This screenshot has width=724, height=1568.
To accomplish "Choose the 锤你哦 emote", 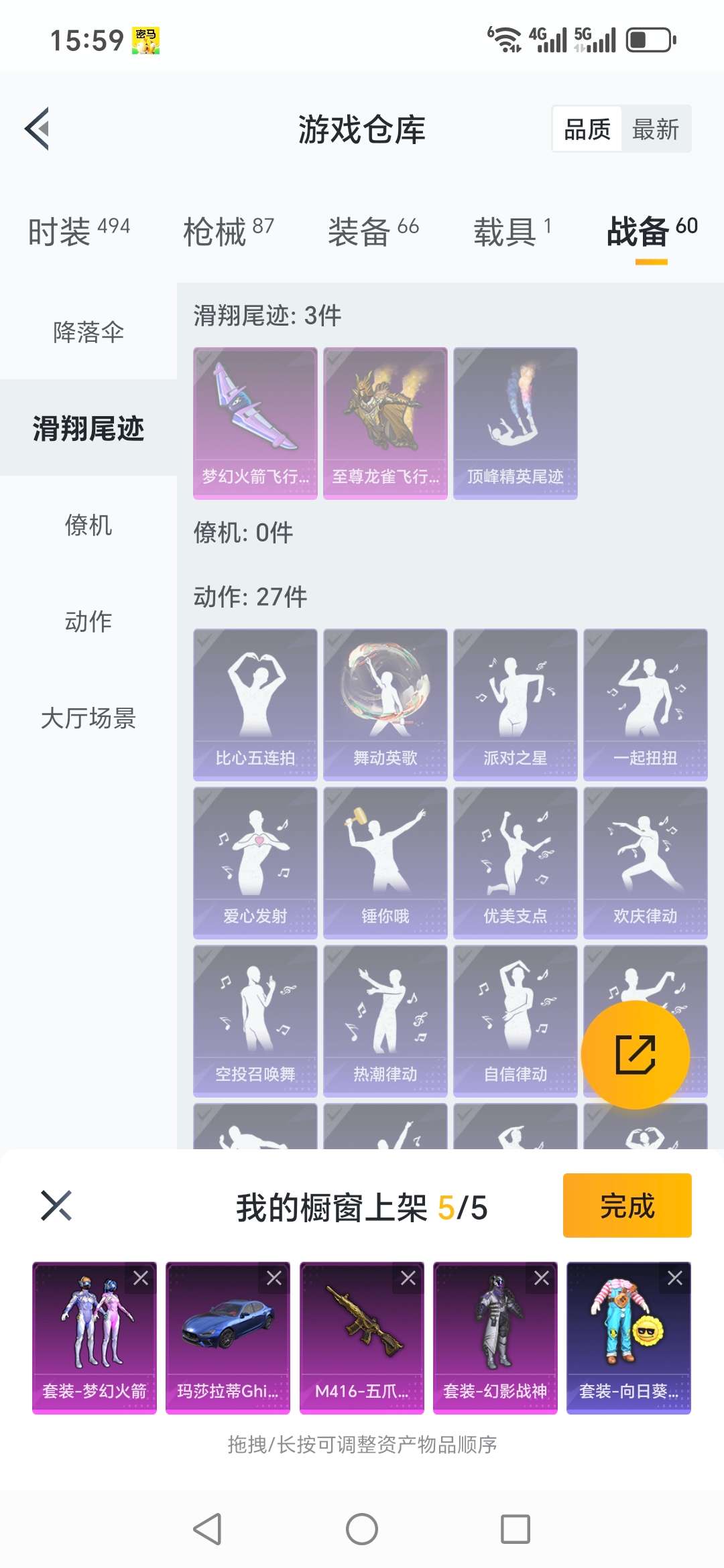I will (x=385, y=862).
